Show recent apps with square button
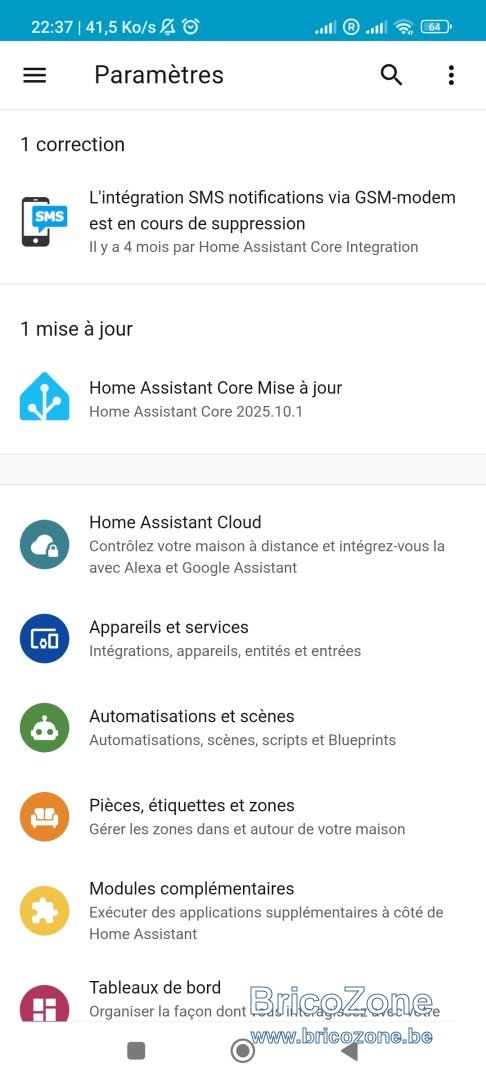The height and width of the screenshot is (1080, 486). click(136, 1050)
